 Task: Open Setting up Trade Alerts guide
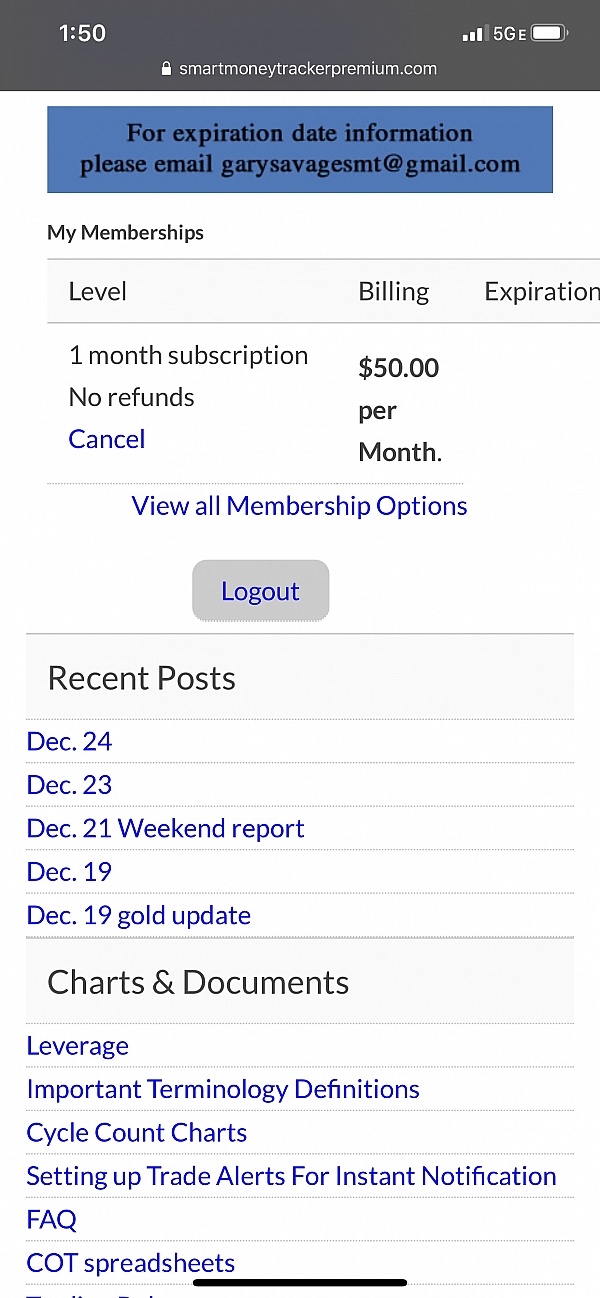click(292, 1176)
